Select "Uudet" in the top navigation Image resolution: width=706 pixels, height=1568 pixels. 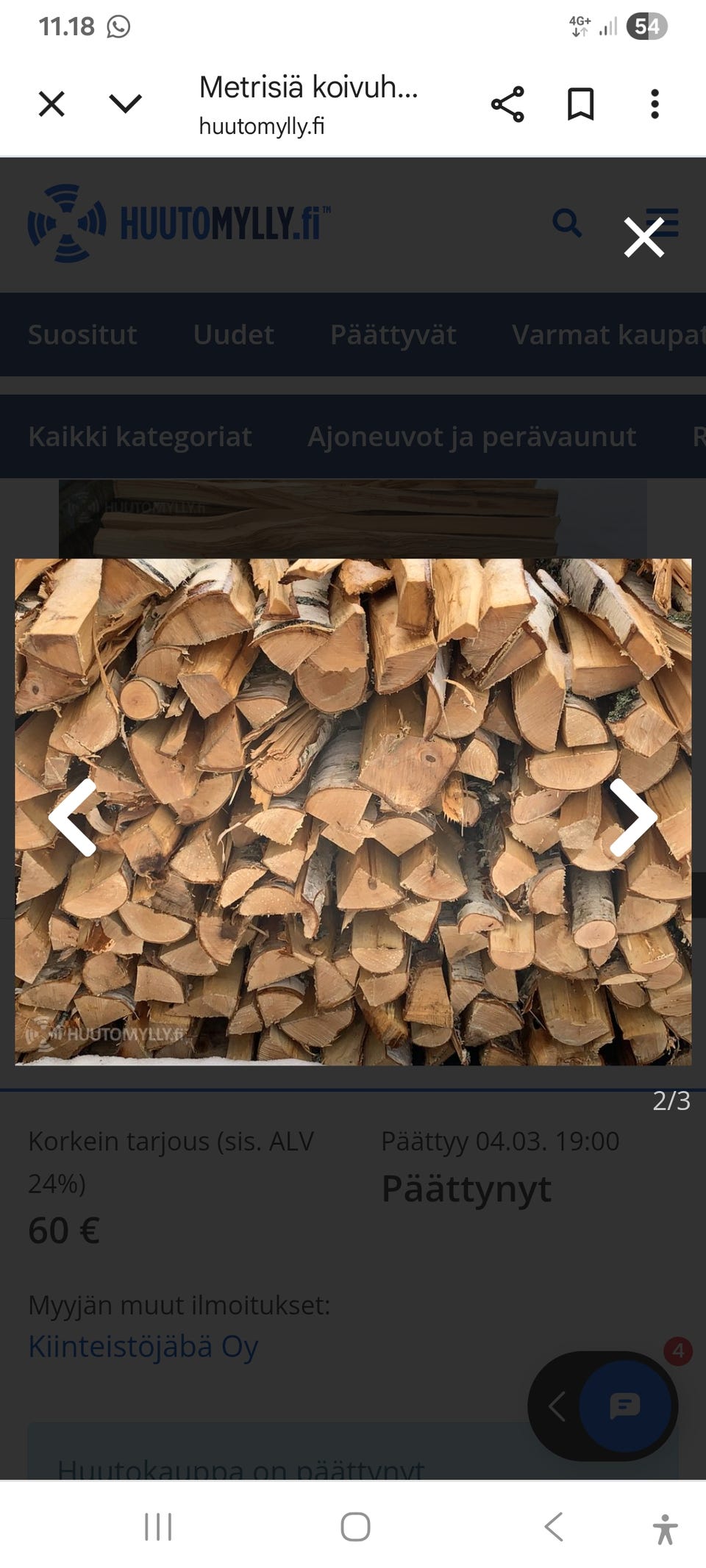tap(233, 334)
